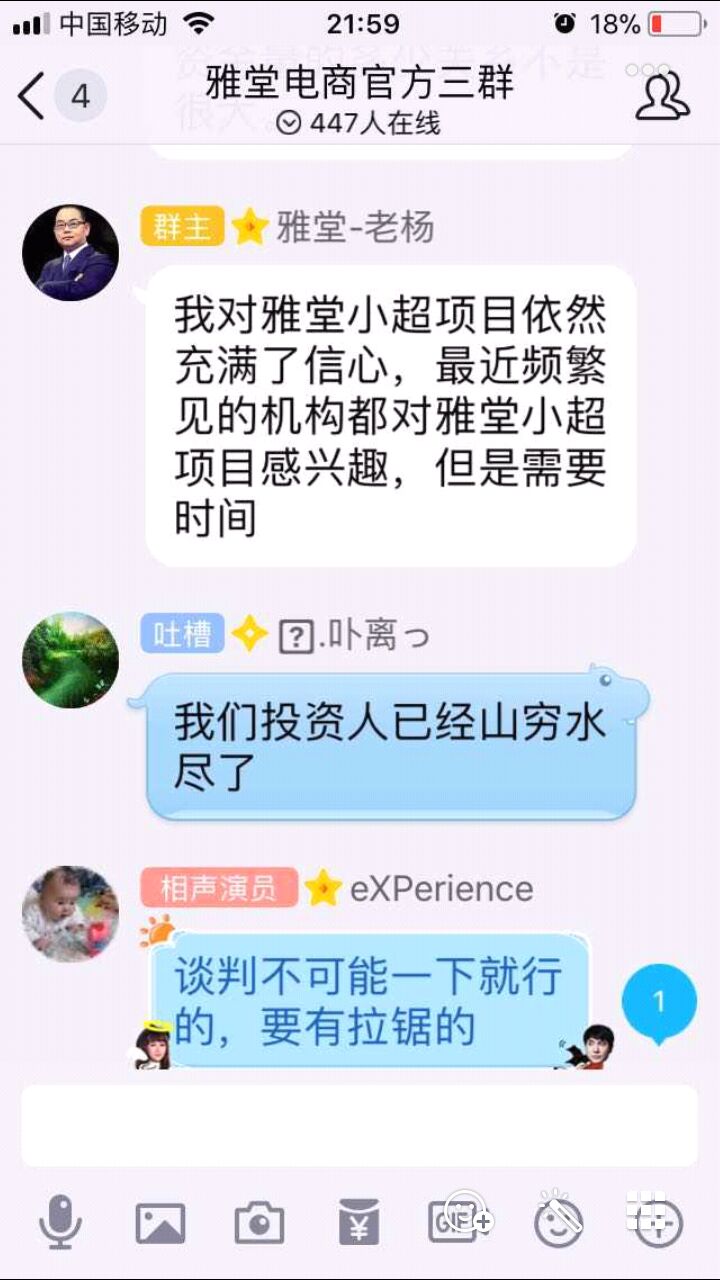View avatar of user .卟离っ

(70, 660)
